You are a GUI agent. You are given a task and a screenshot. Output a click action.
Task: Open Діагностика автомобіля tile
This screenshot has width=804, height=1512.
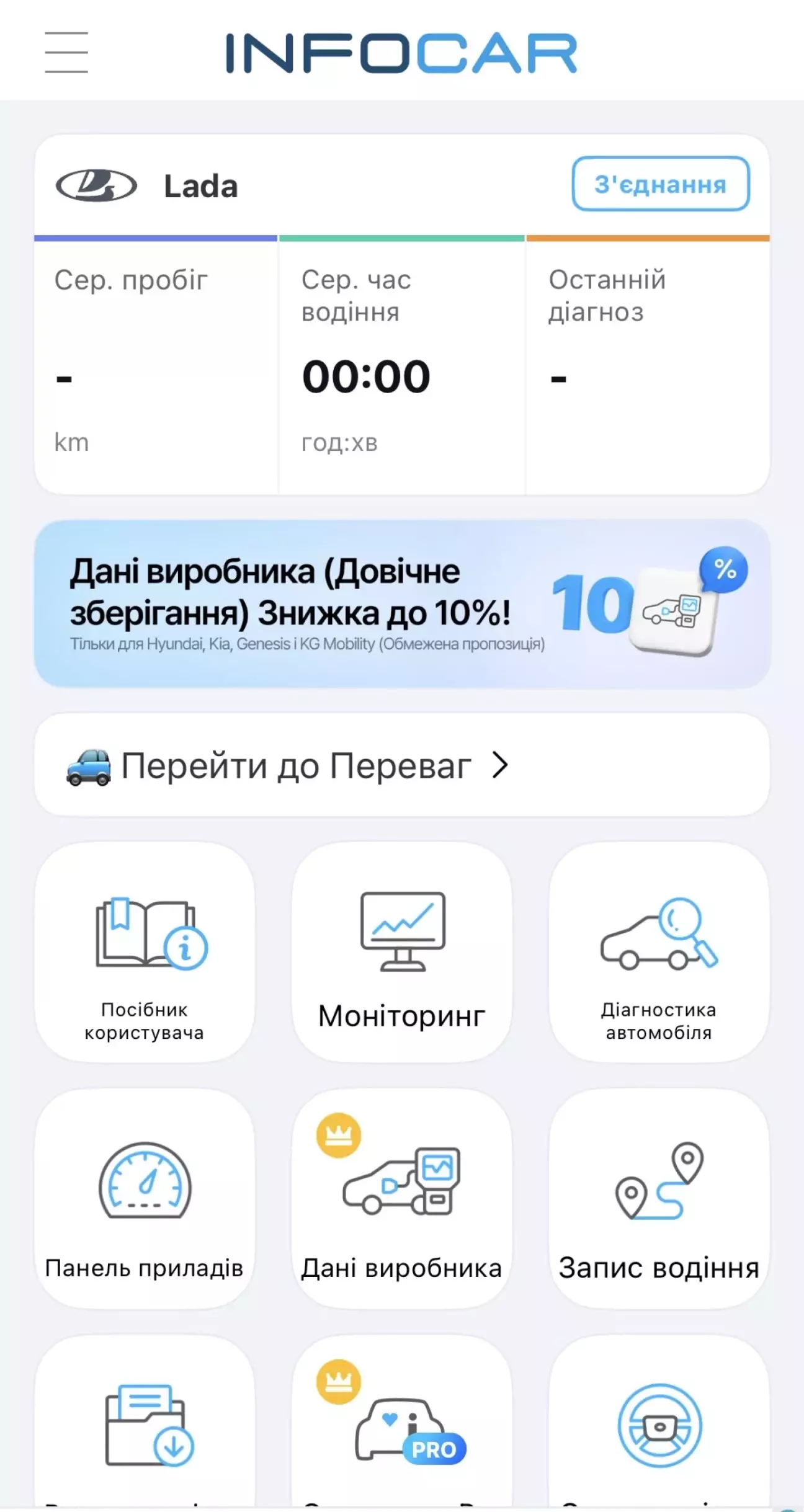coord(659,952)
